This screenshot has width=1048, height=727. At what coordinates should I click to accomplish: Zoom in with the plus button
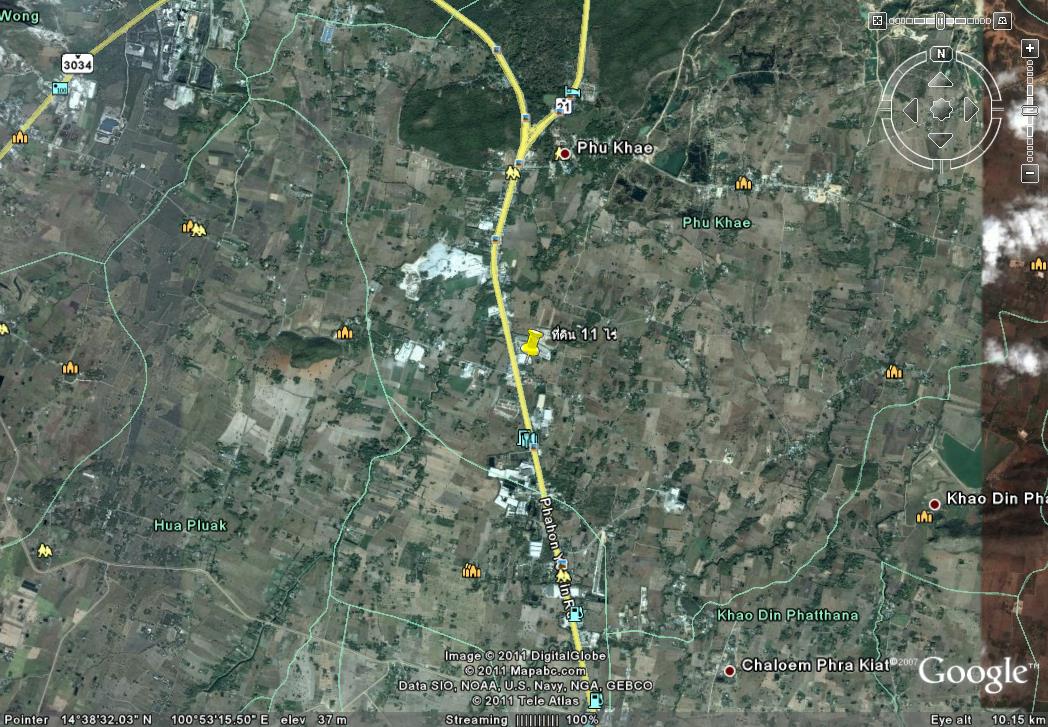click(1031, 48)
